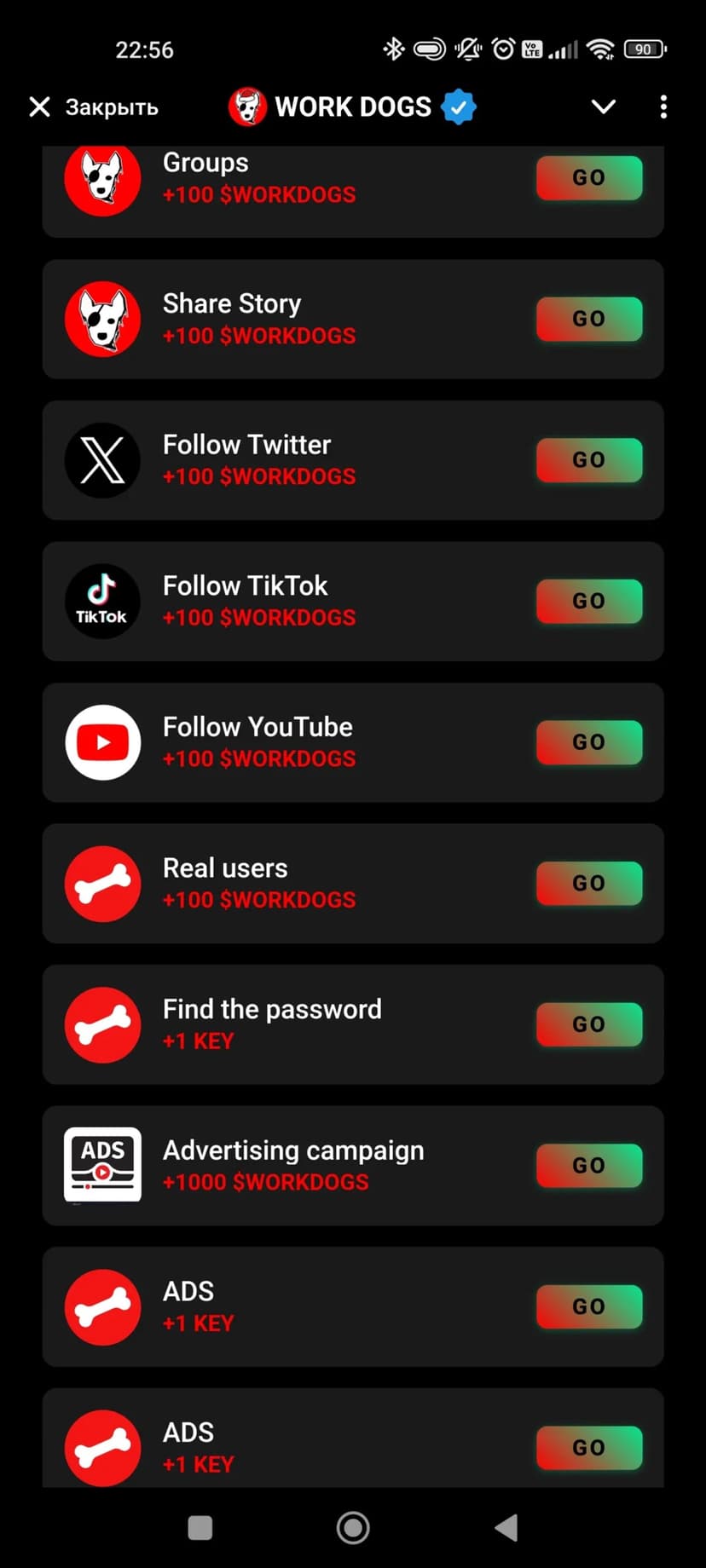Start the Share Story task via GO
Image resolution: width=706 pixels, height=1568 pixels.
point(588,319)
